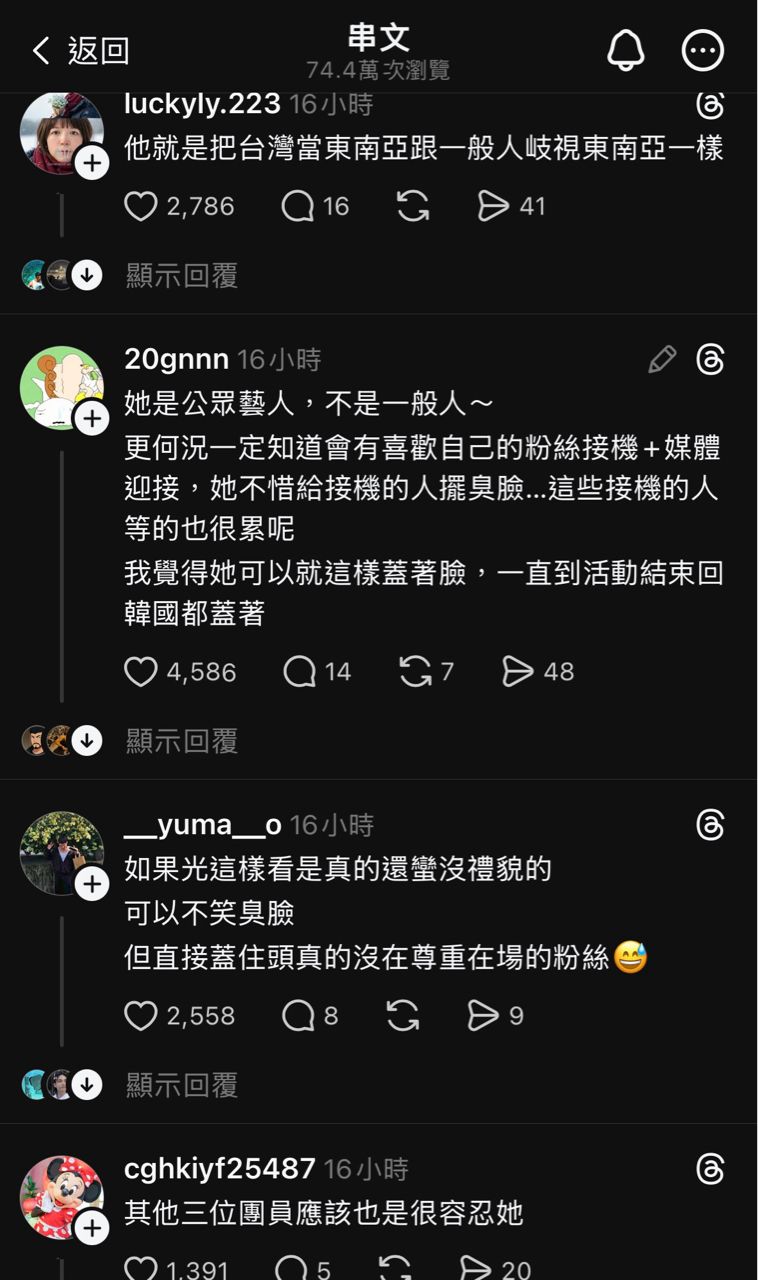758x1280 pixels.
Task: Show replies under __yuma__o's comment
Action: (x=181, y=1085)
